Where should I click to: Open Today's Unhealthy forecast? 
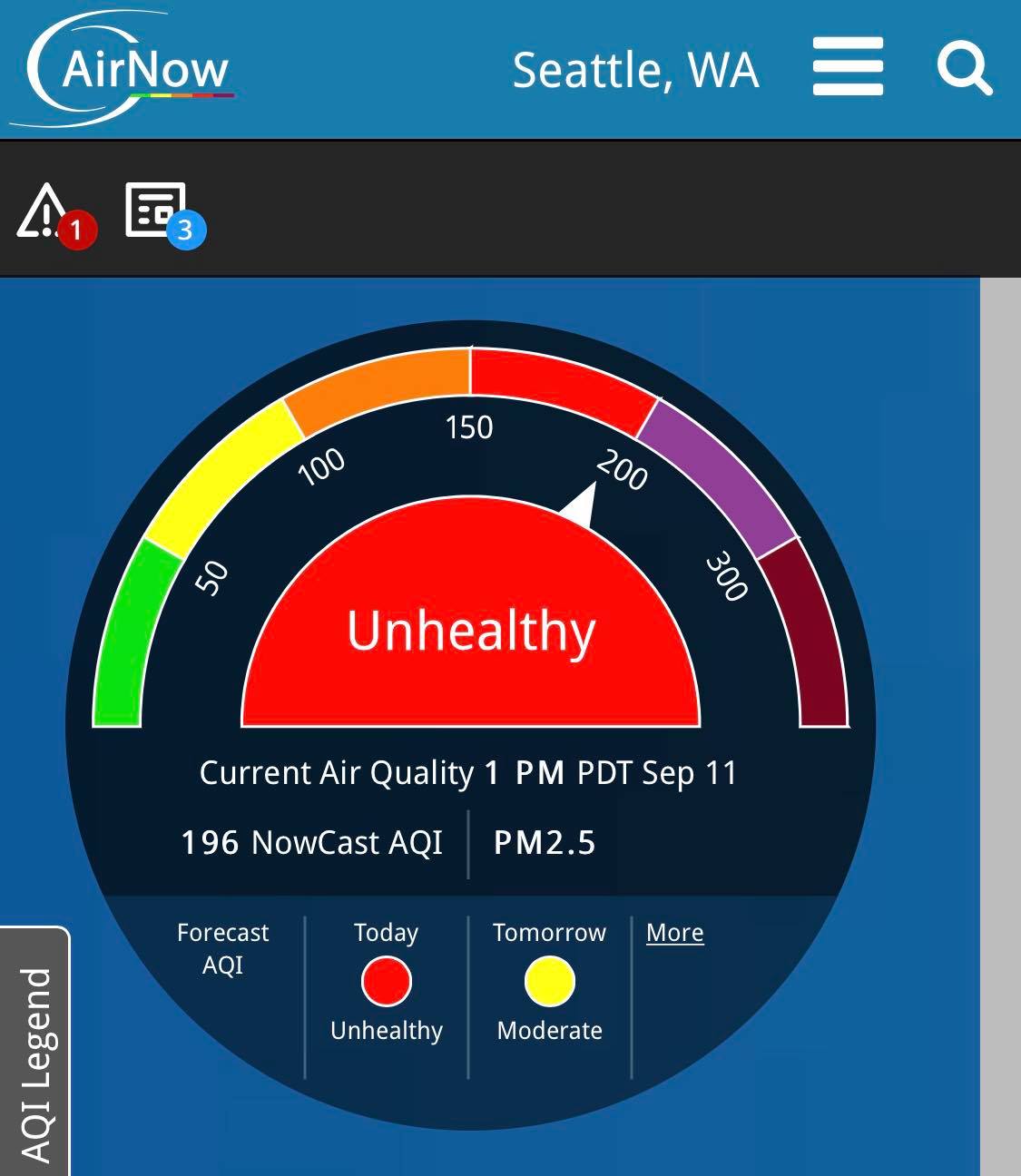tap(387, 982)
